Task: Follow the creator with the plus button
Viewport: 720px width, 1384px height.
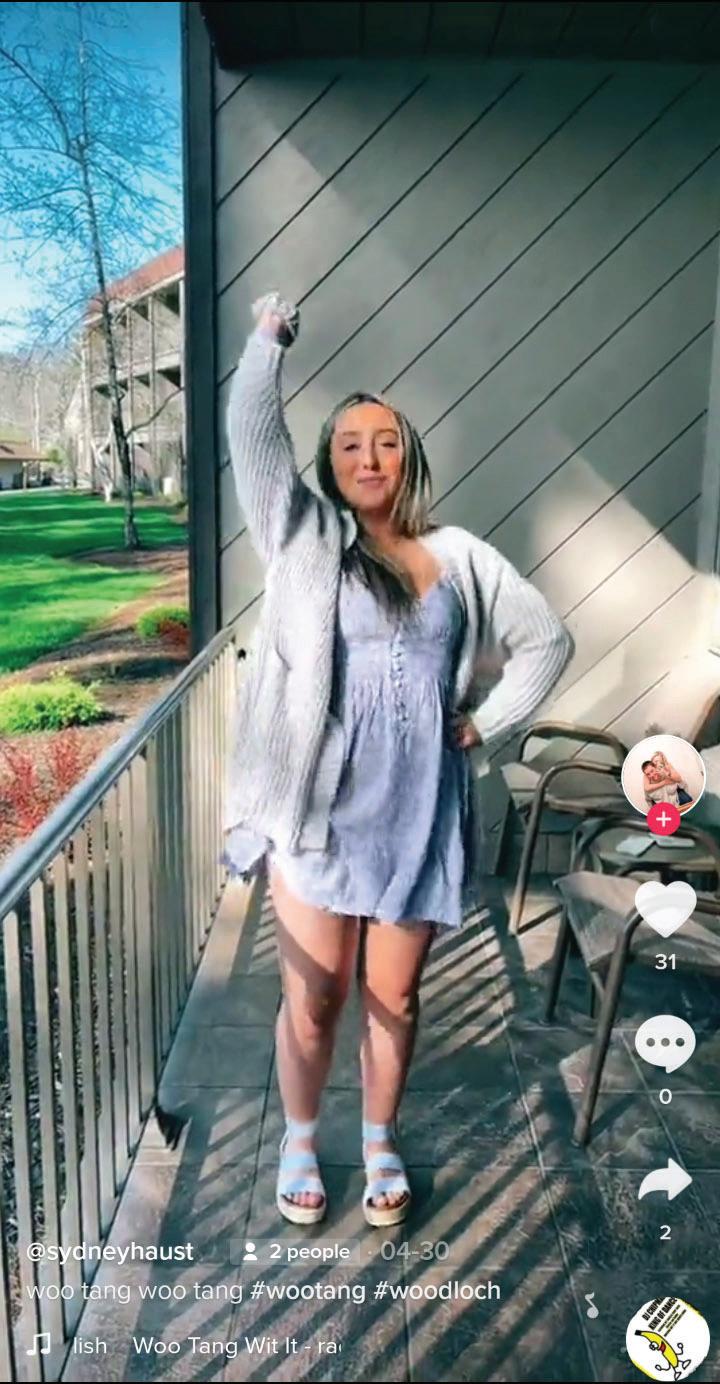Action: [x=663, y=819]
